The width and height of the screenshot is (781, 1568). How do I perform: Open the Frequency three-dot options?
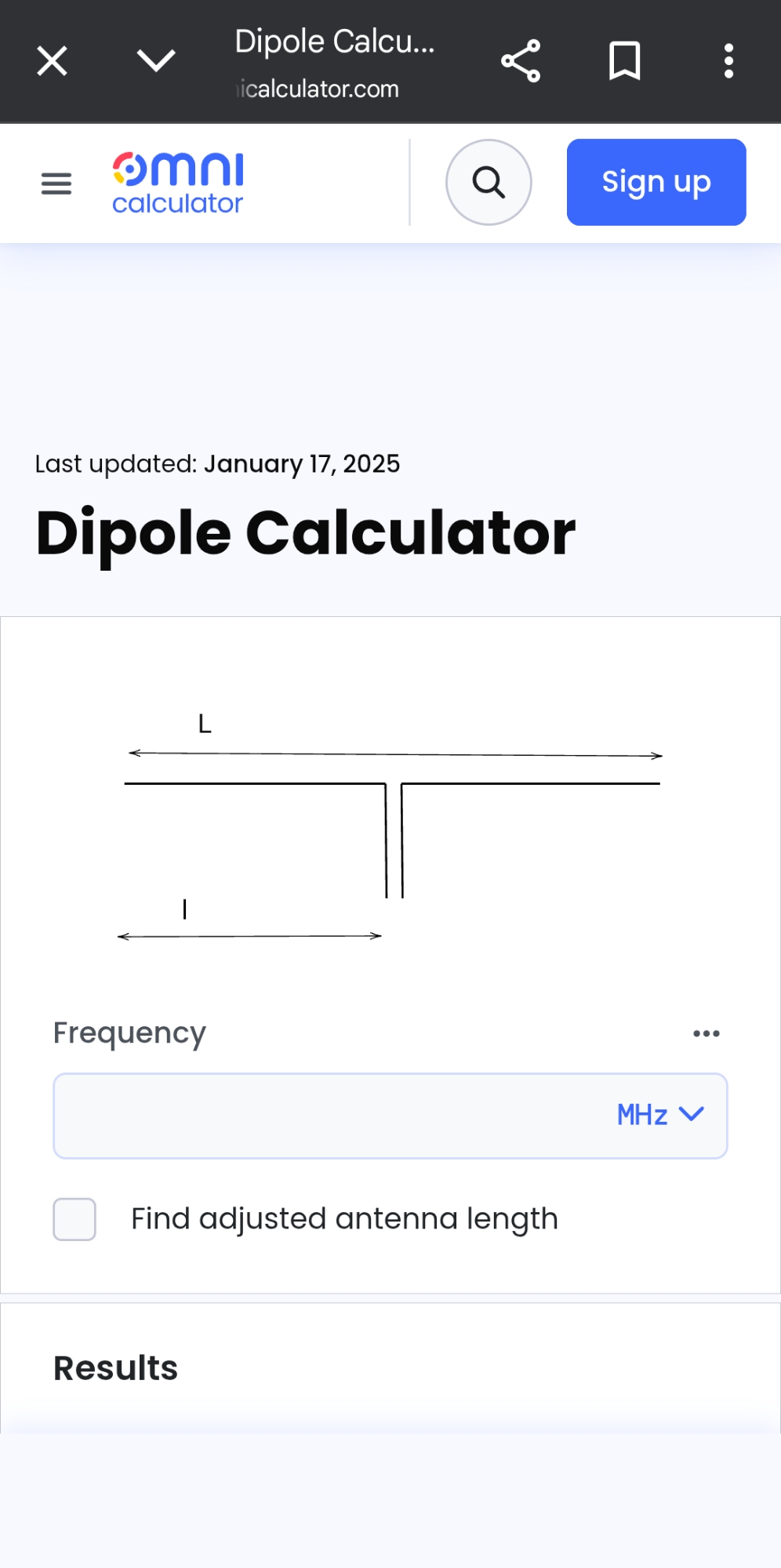(706, 1033)
